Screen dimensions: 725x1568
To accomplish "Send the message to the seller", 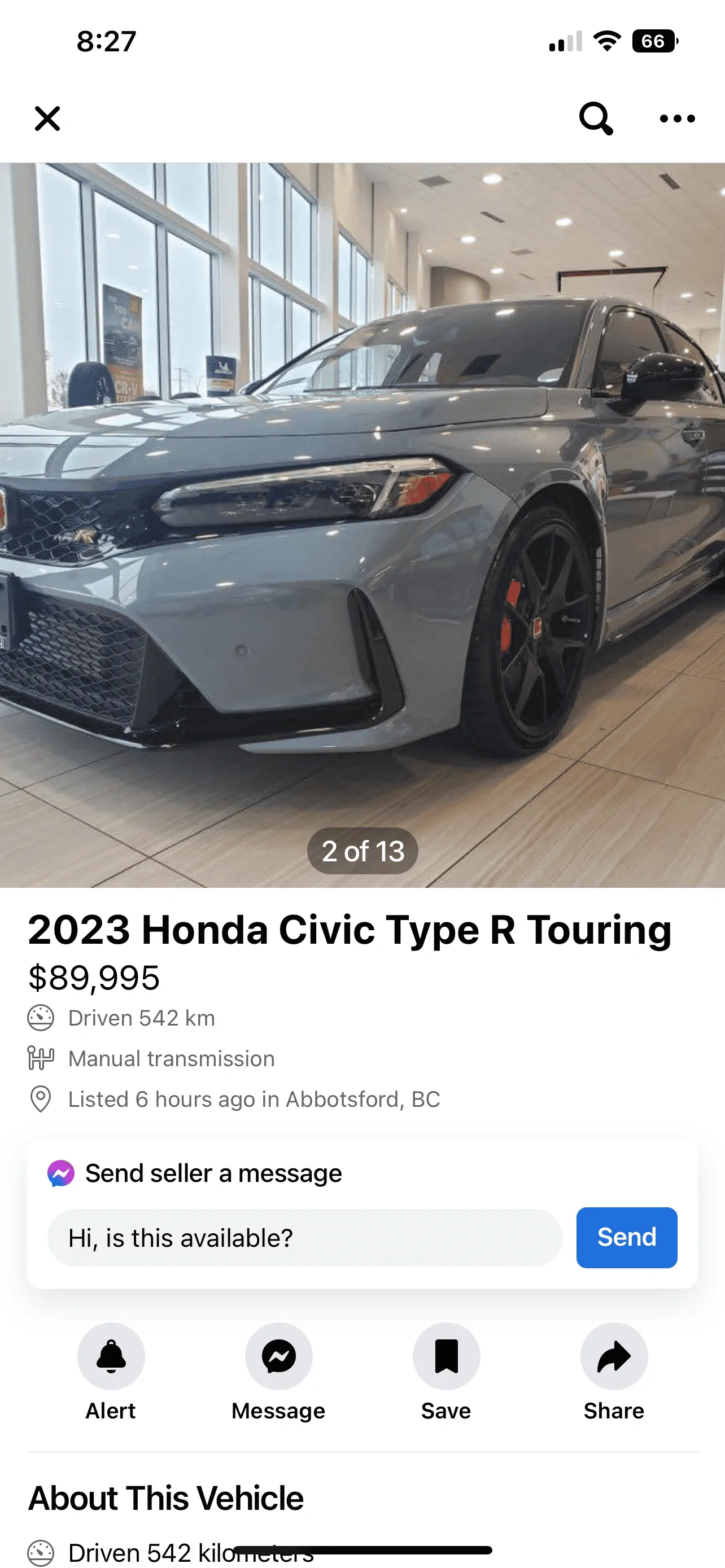I will (x=626, y=1237).
